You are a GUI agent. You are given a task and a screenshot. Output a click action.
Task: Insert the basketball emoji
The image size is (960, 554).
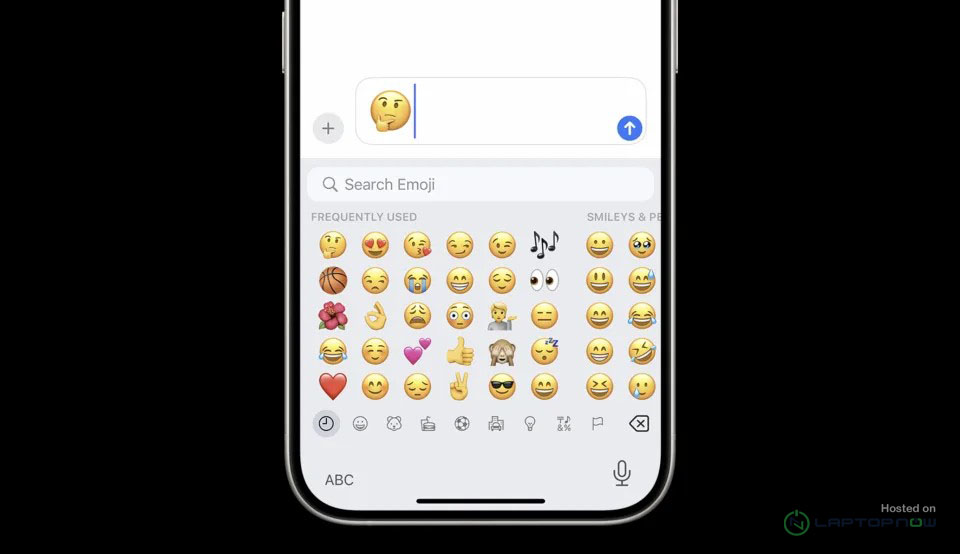tap(333, 280)
